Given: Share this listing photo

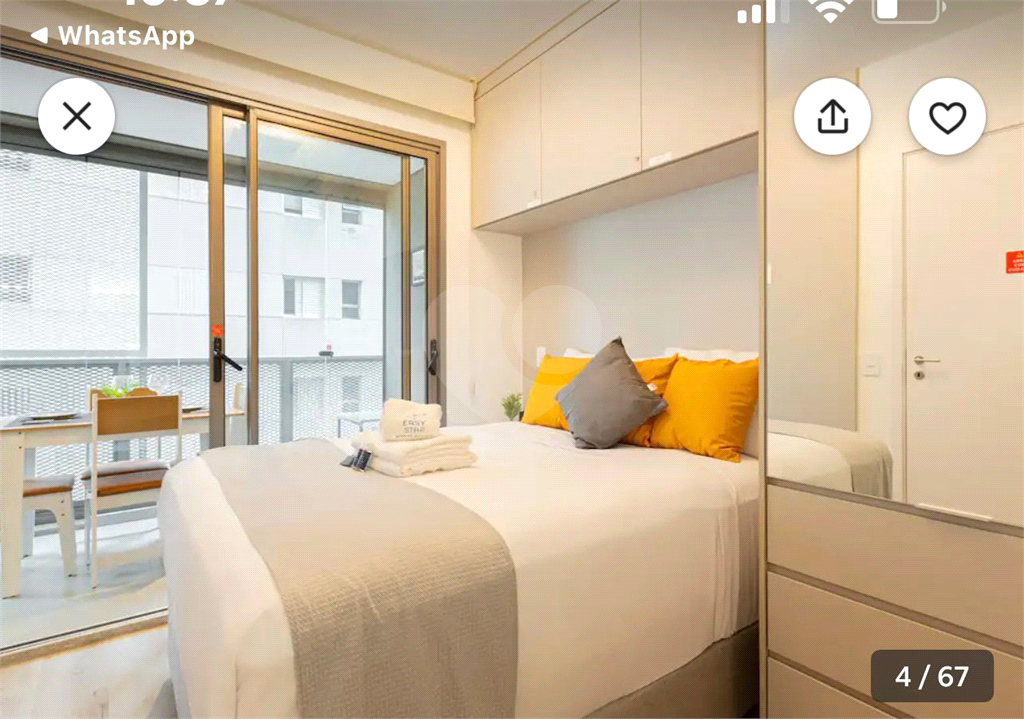Looking at the screenshot, I should coord(832,117).
